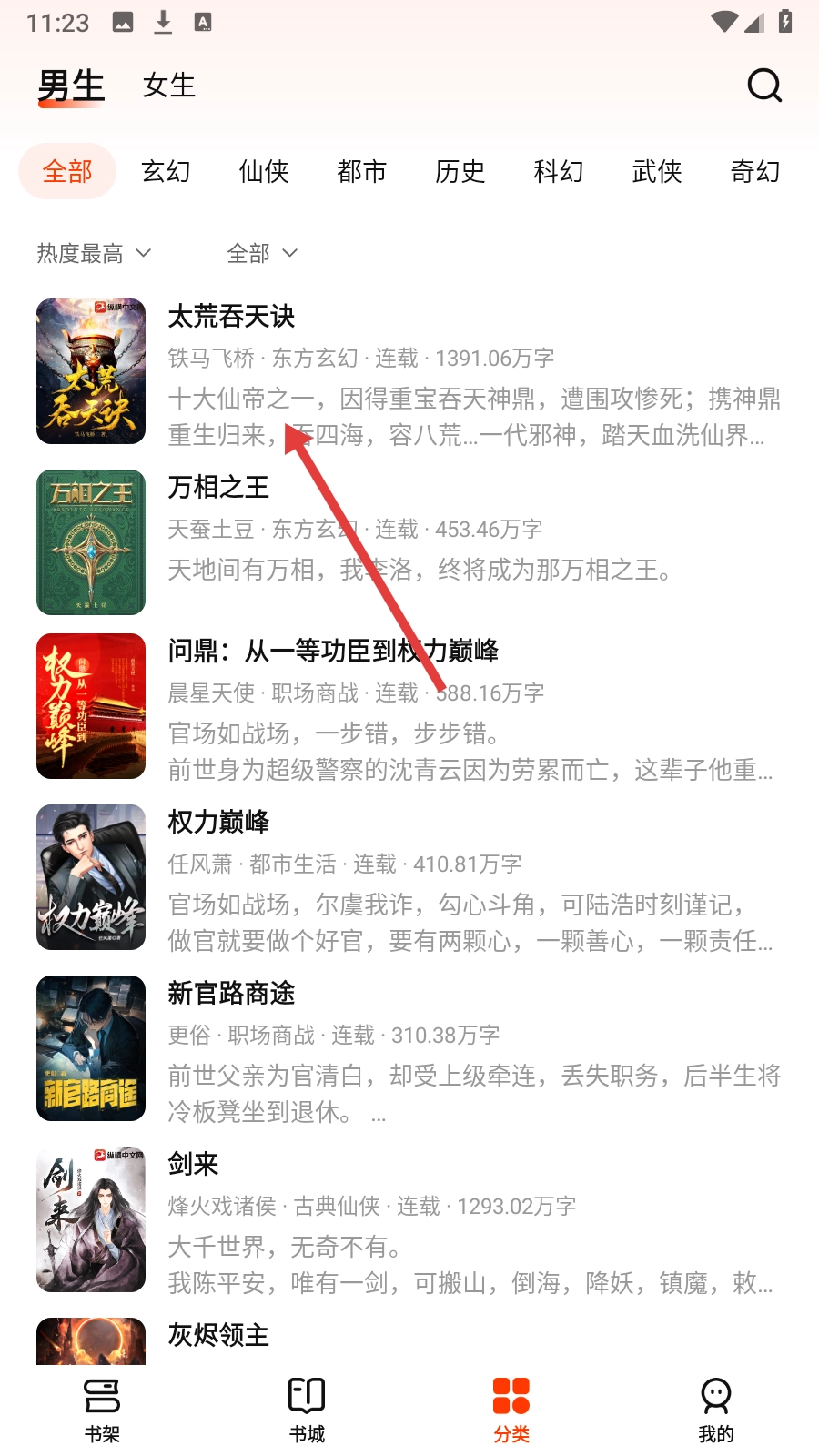Open the novel 万相之王
The width and height of the screenshot is (819, 1456).
pyautogui.click(x=218, y=488)
